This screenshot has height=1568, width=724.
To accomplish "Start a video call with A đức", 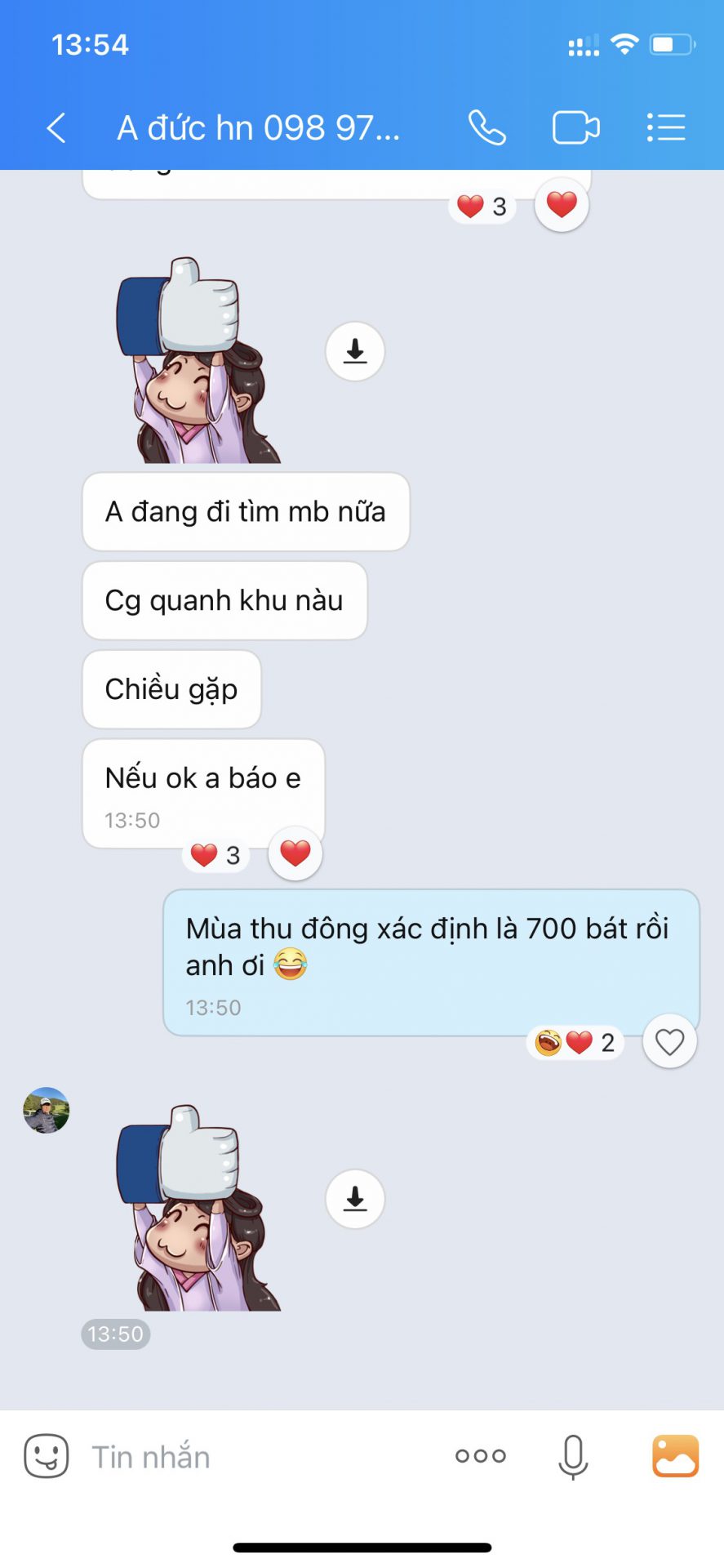I will [x=575, y=128].
